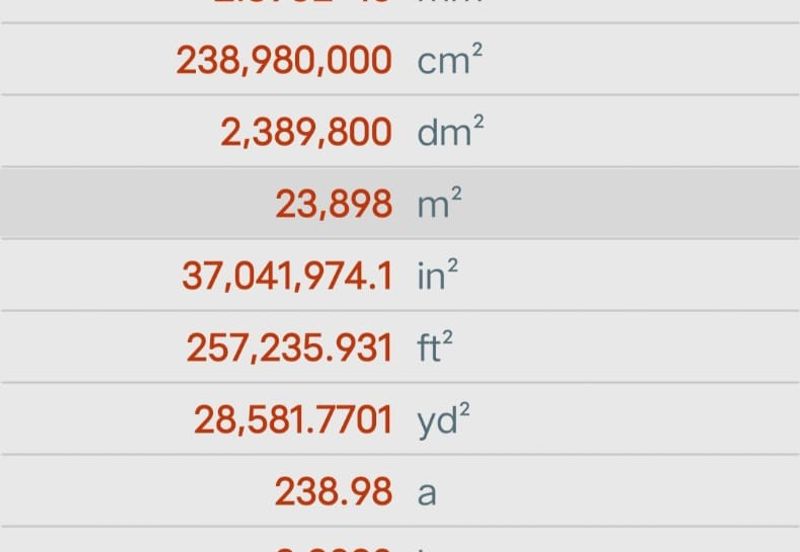Choose the ares (a) row
The height and width of the screenshot is (552, 800).
400,491
